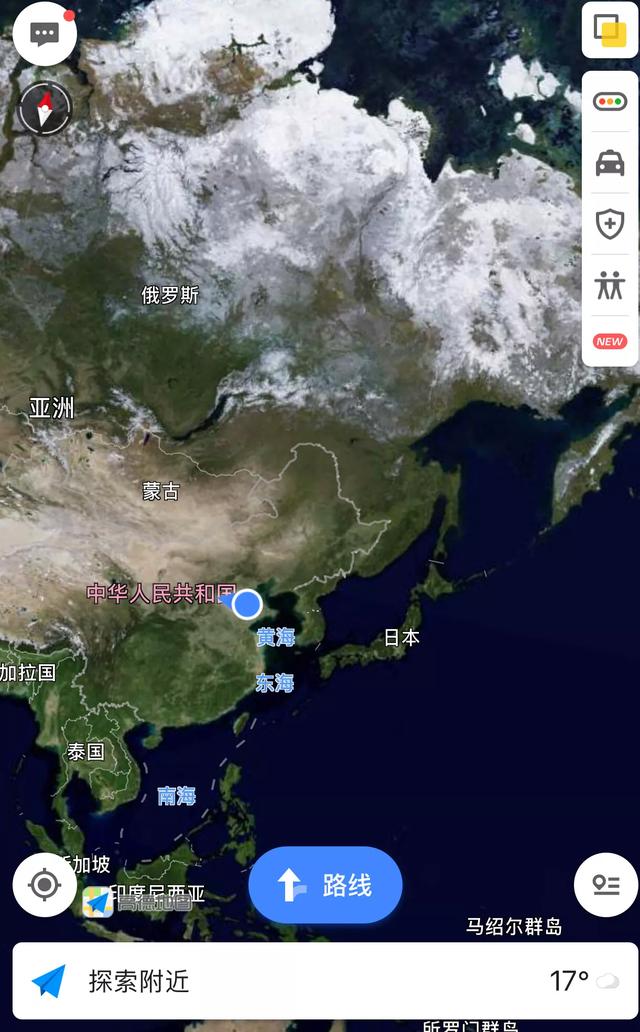Tap the shield safety icon
The width and height of the screenshot is (640, 1032).
point(610,224)
